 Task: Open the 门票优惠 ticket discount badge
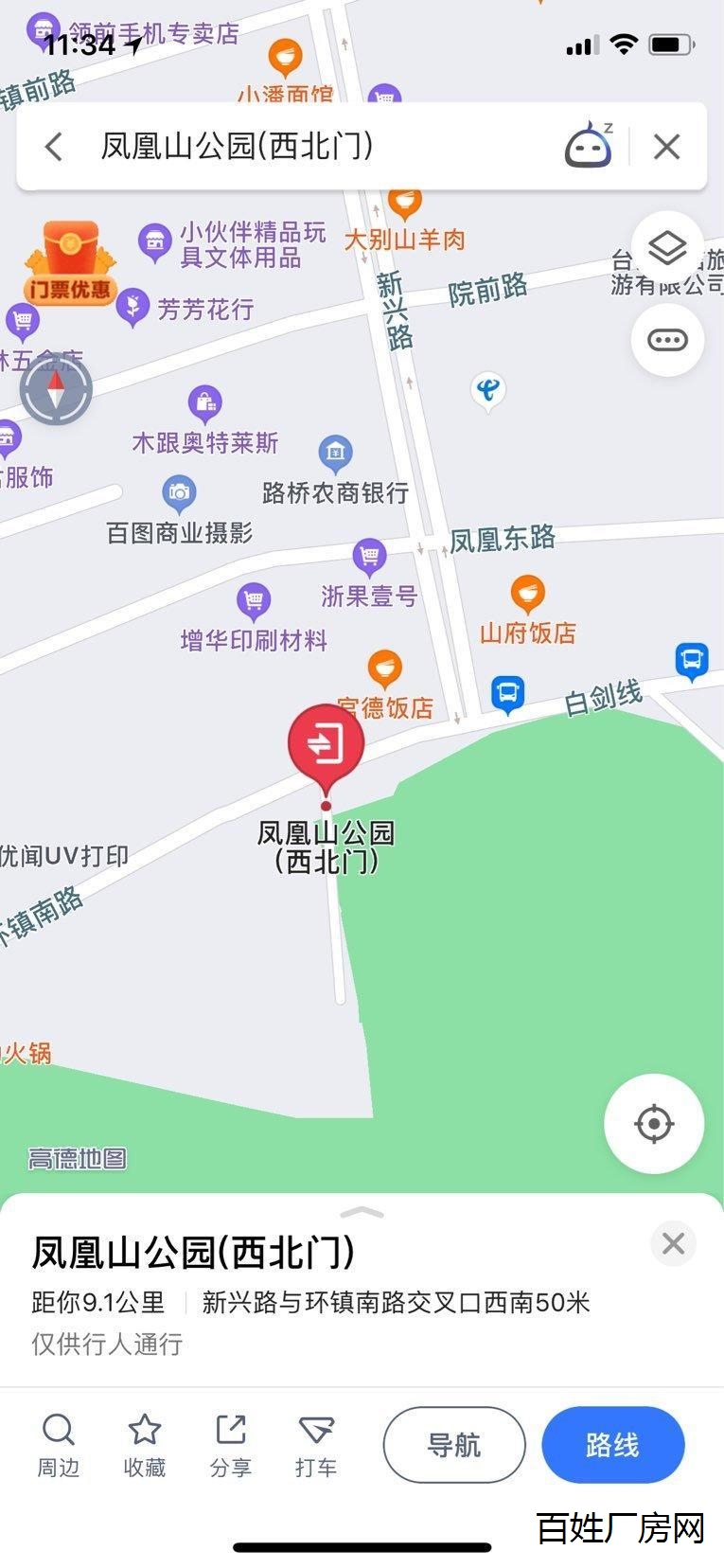coord(70,262)
